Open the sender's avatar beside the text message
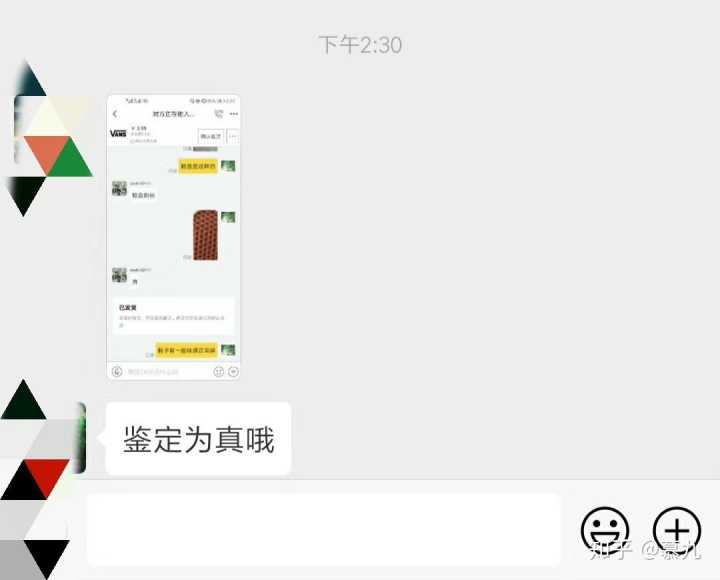This screenshot has height=580, width=720. (81, 438)
